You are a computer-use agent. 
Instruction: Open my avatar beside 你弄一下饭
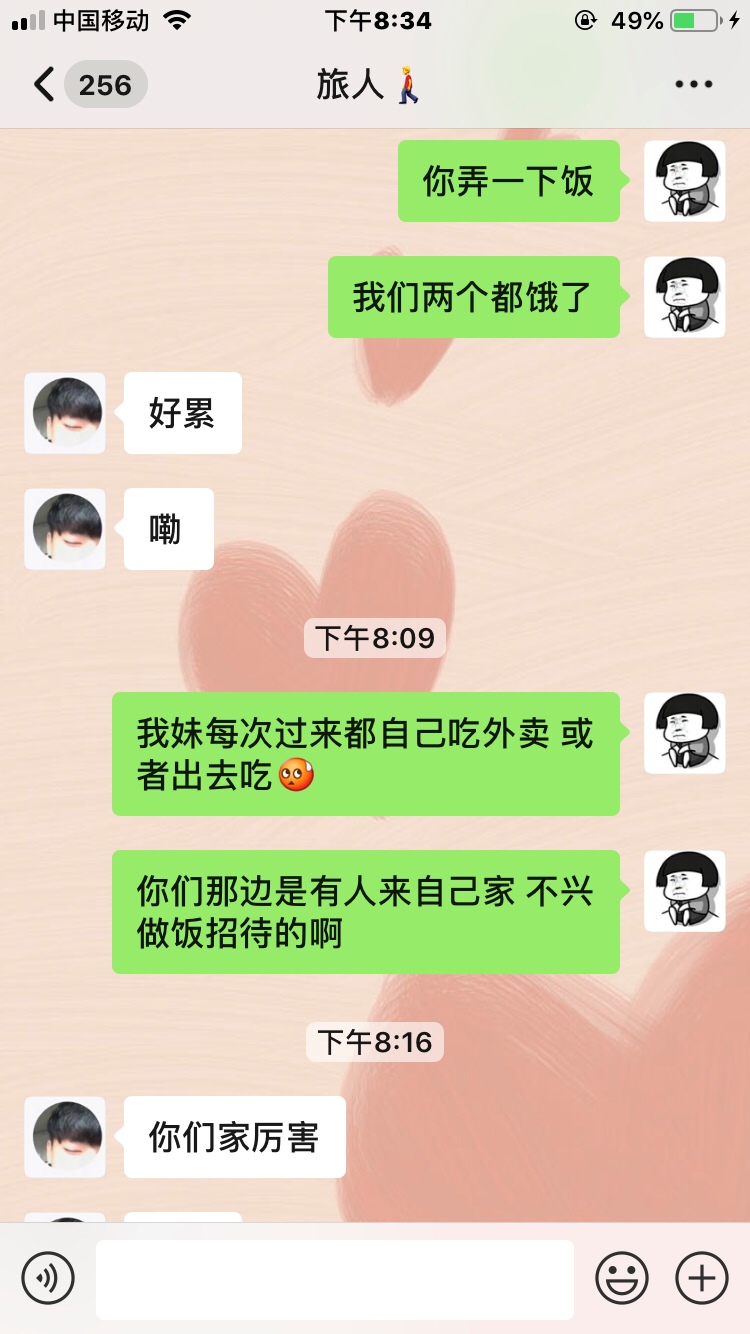tap(684, 181)
